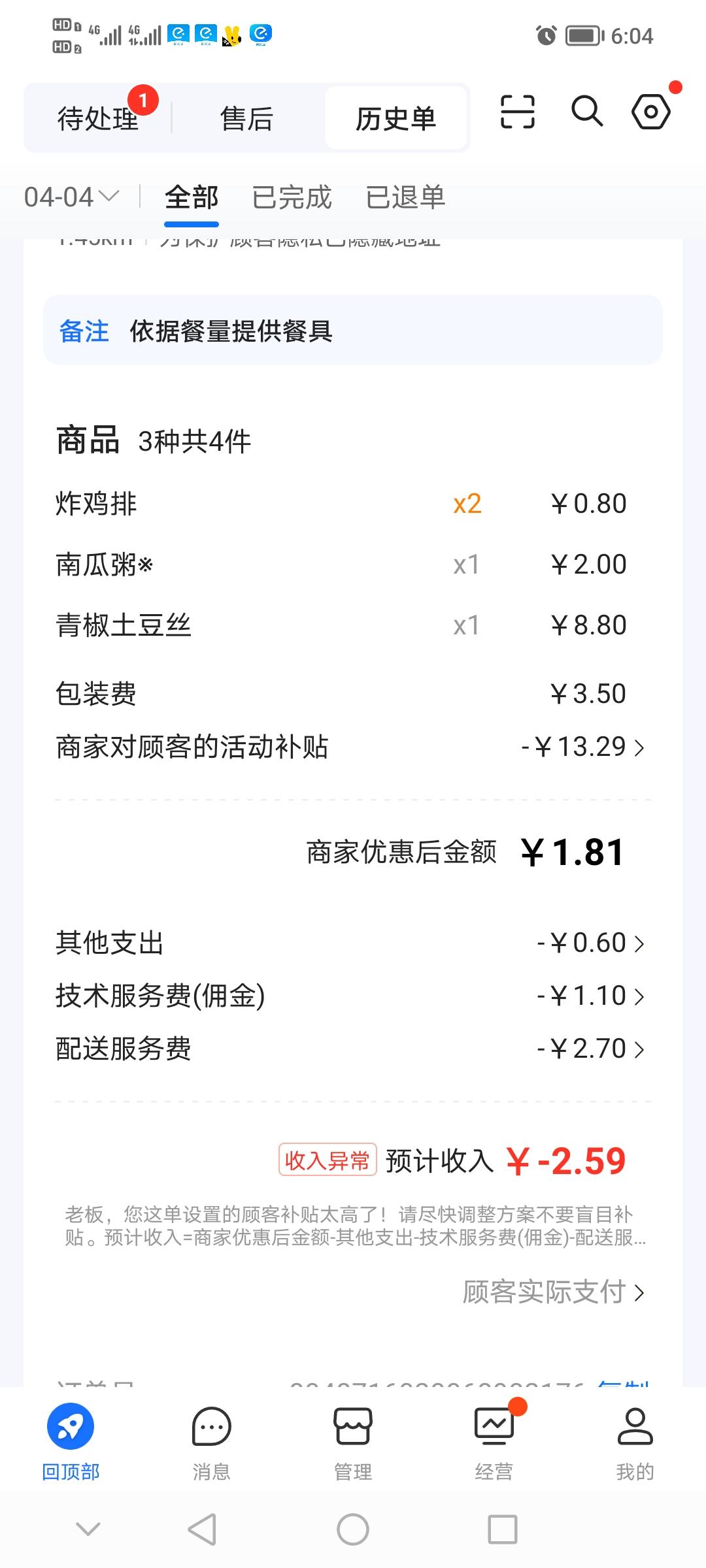Switch to the 售后 tab

tap(246, 118)
